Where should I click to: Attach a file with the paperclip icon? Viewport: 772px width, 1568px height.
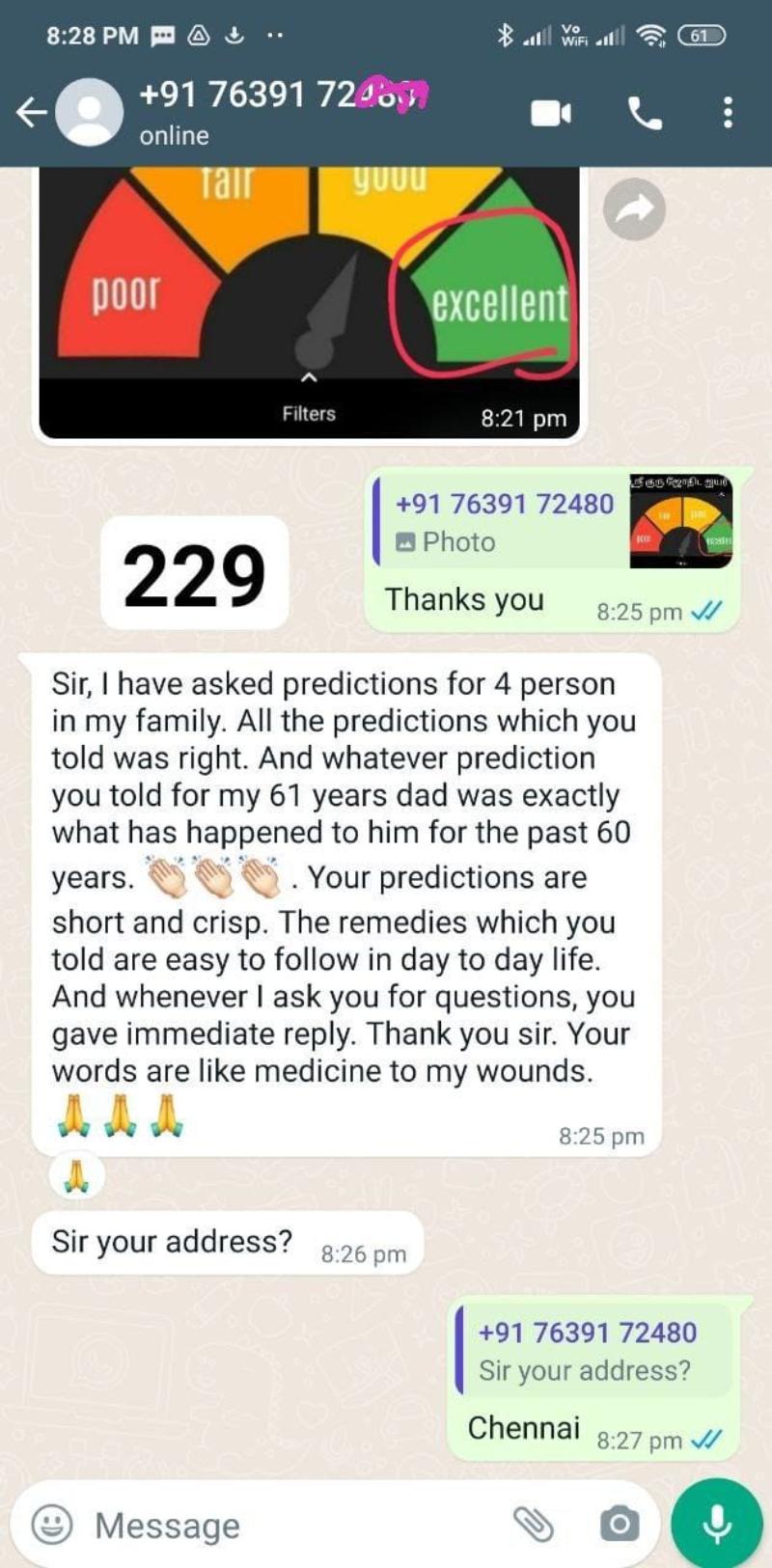click(x=532, y=1525)
